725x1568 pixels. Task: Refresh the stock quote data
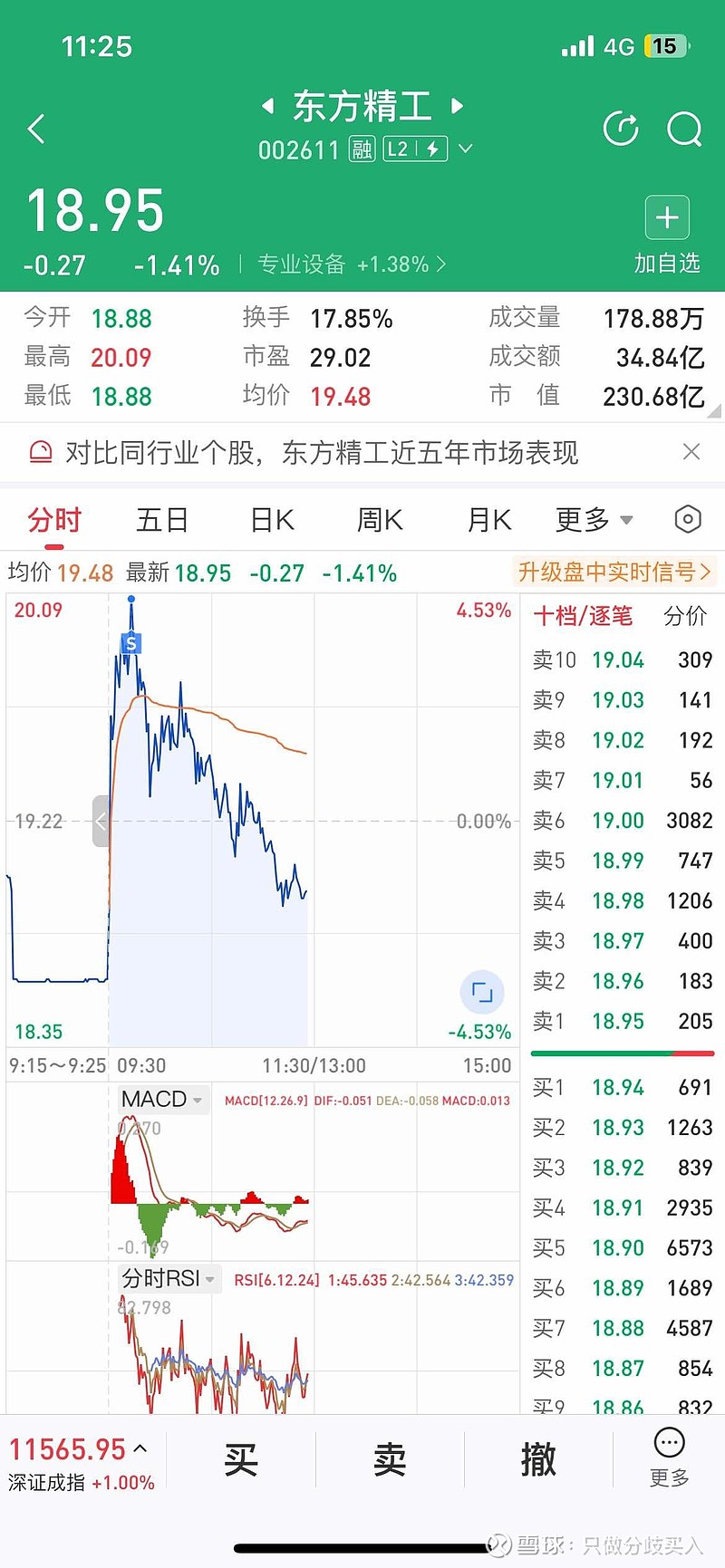click(x=621, y=129)
